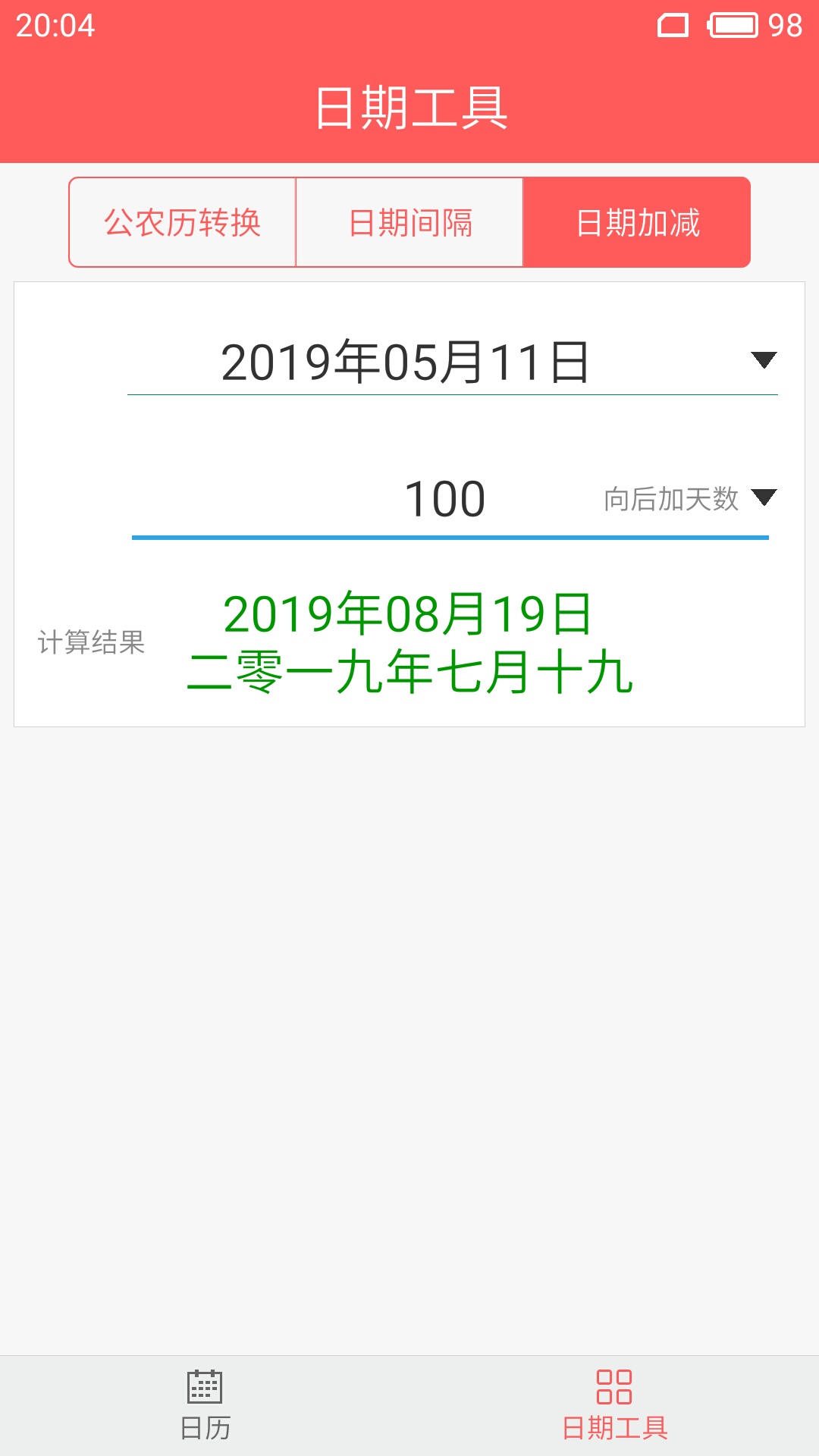Image resolution: width=819 pixels, height=1456 pixels.
Task: Switch to 公农历转换 tab
Action: point(182,222)
